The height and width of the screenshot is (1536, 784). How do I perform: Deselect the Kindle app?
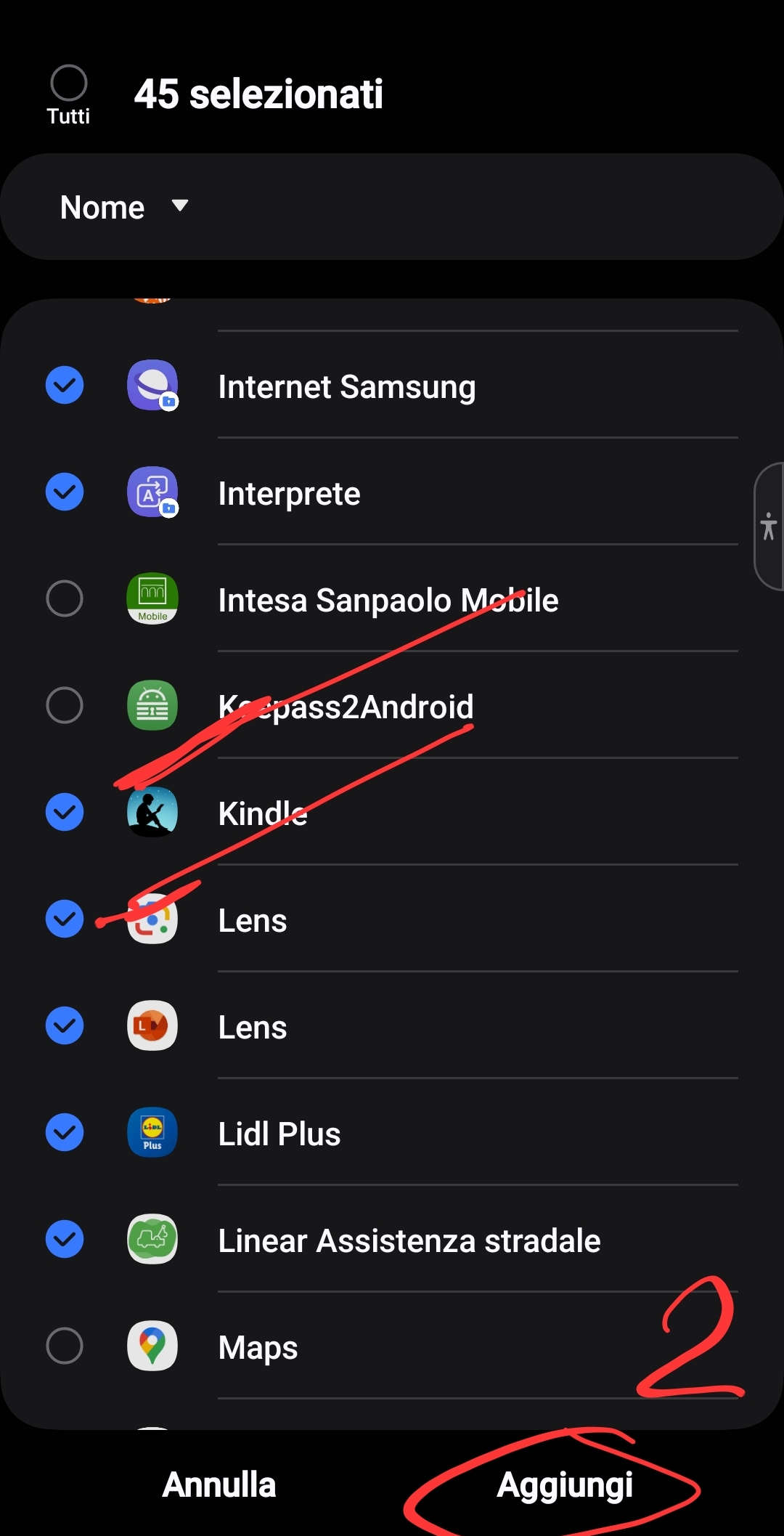65,812
